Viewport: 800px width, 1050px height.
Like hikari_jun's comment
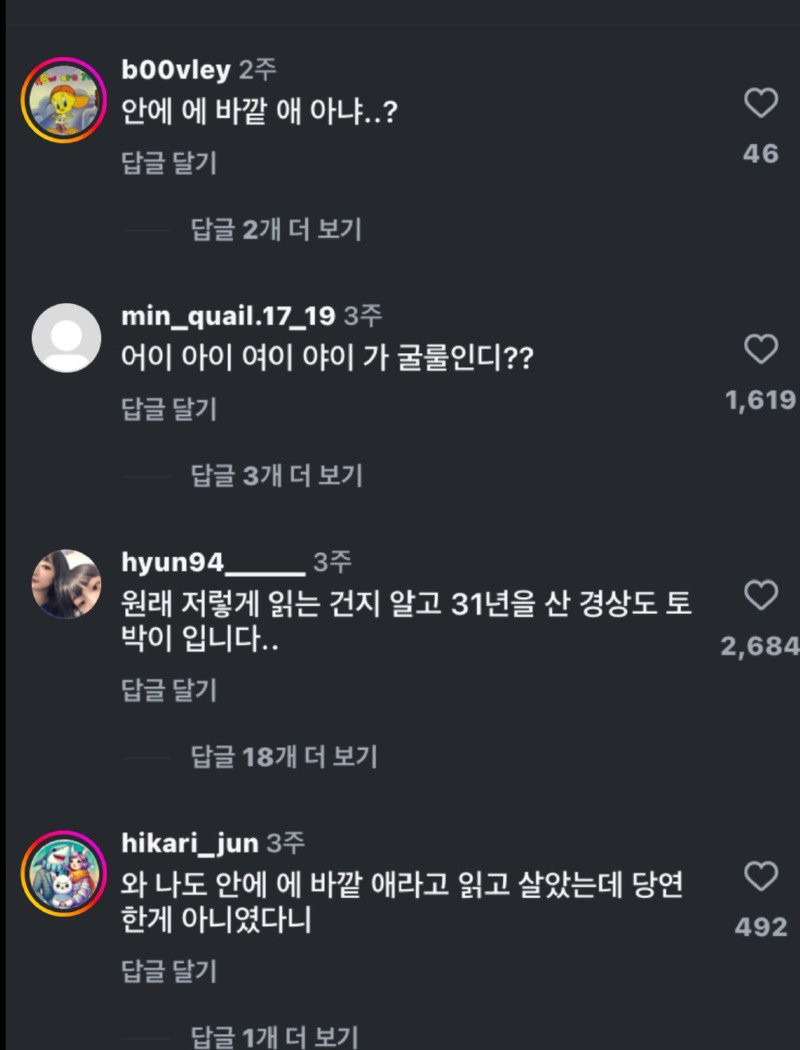761,877
